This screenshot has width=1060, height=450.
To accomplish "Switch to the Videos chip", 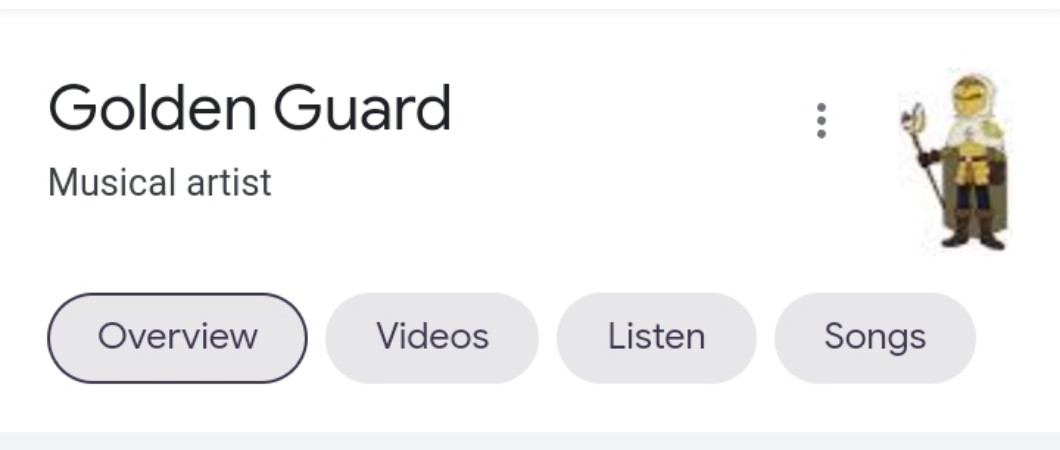I will tap(432, 338).
